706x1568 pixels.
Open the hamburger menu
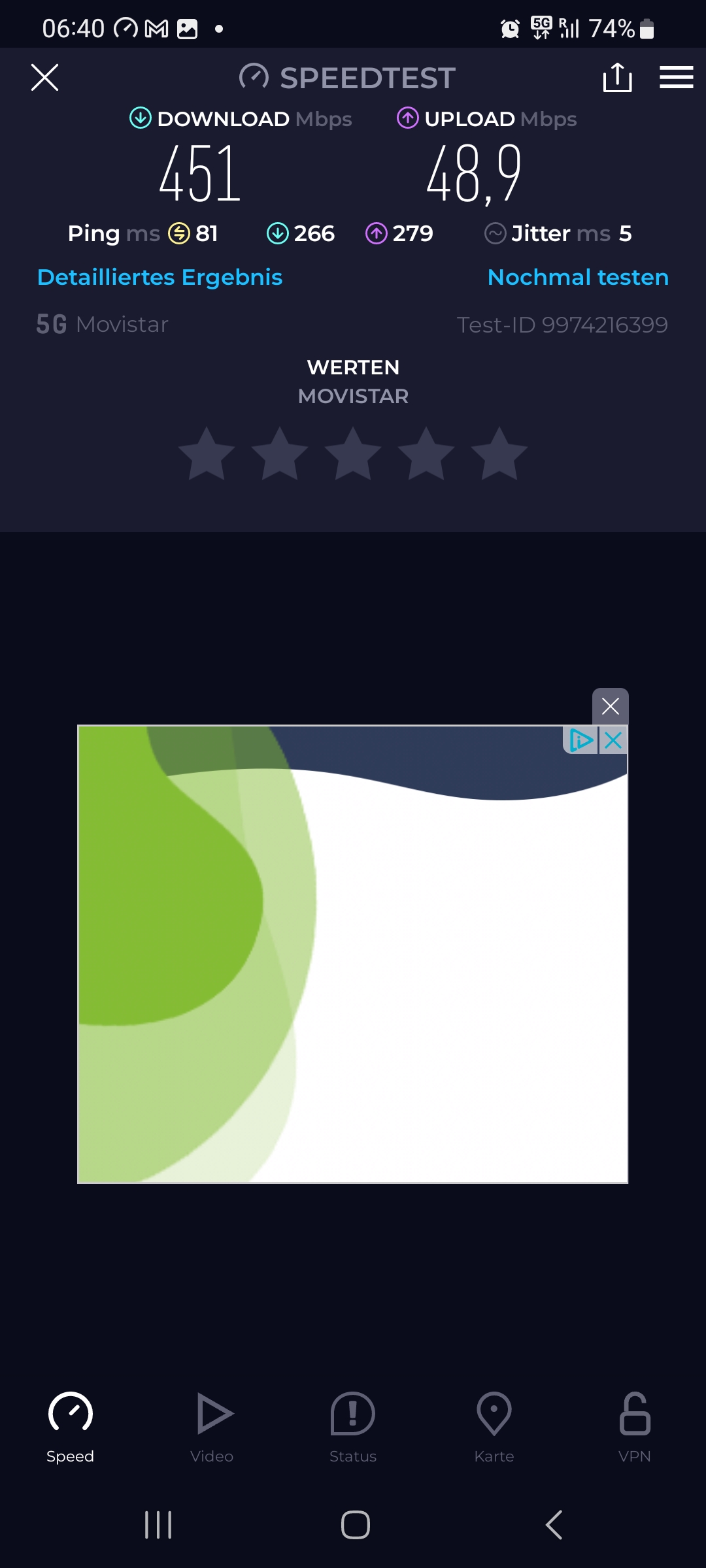point(676,78)
